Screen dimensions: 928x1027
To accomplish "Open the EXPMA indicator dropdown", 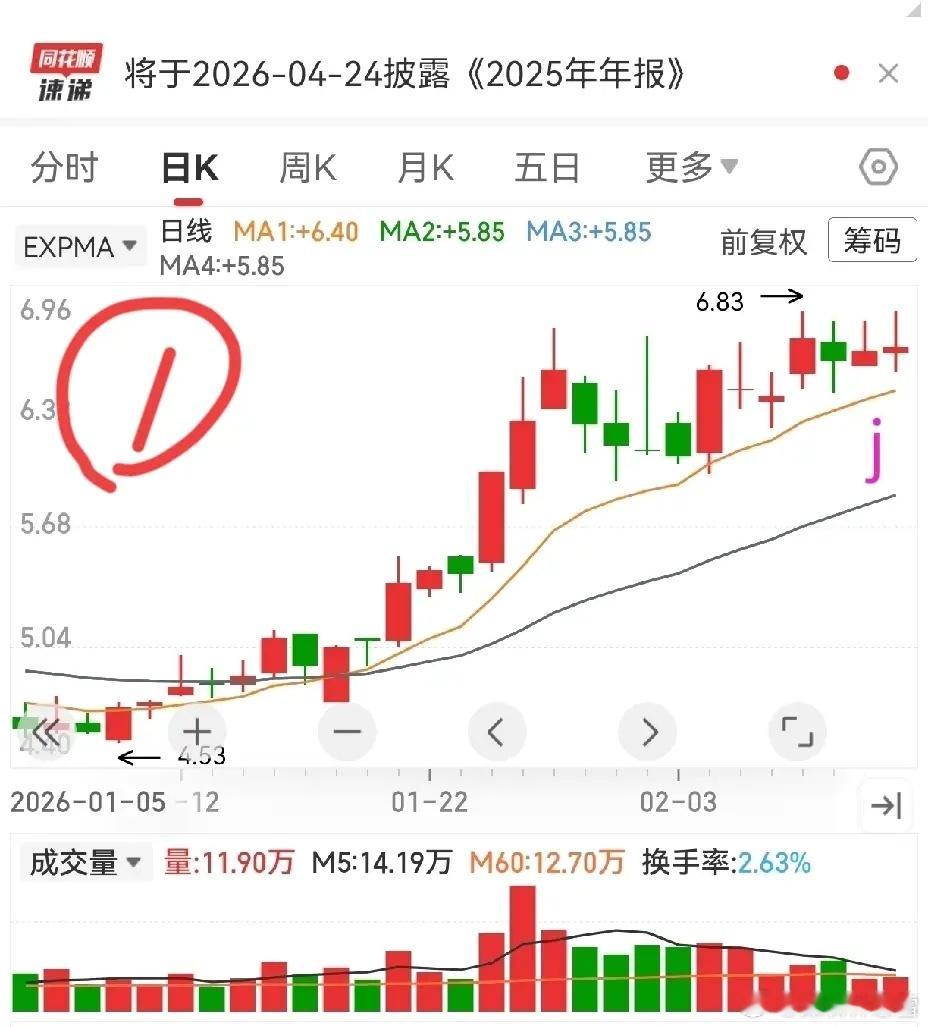I will (80, 246).
